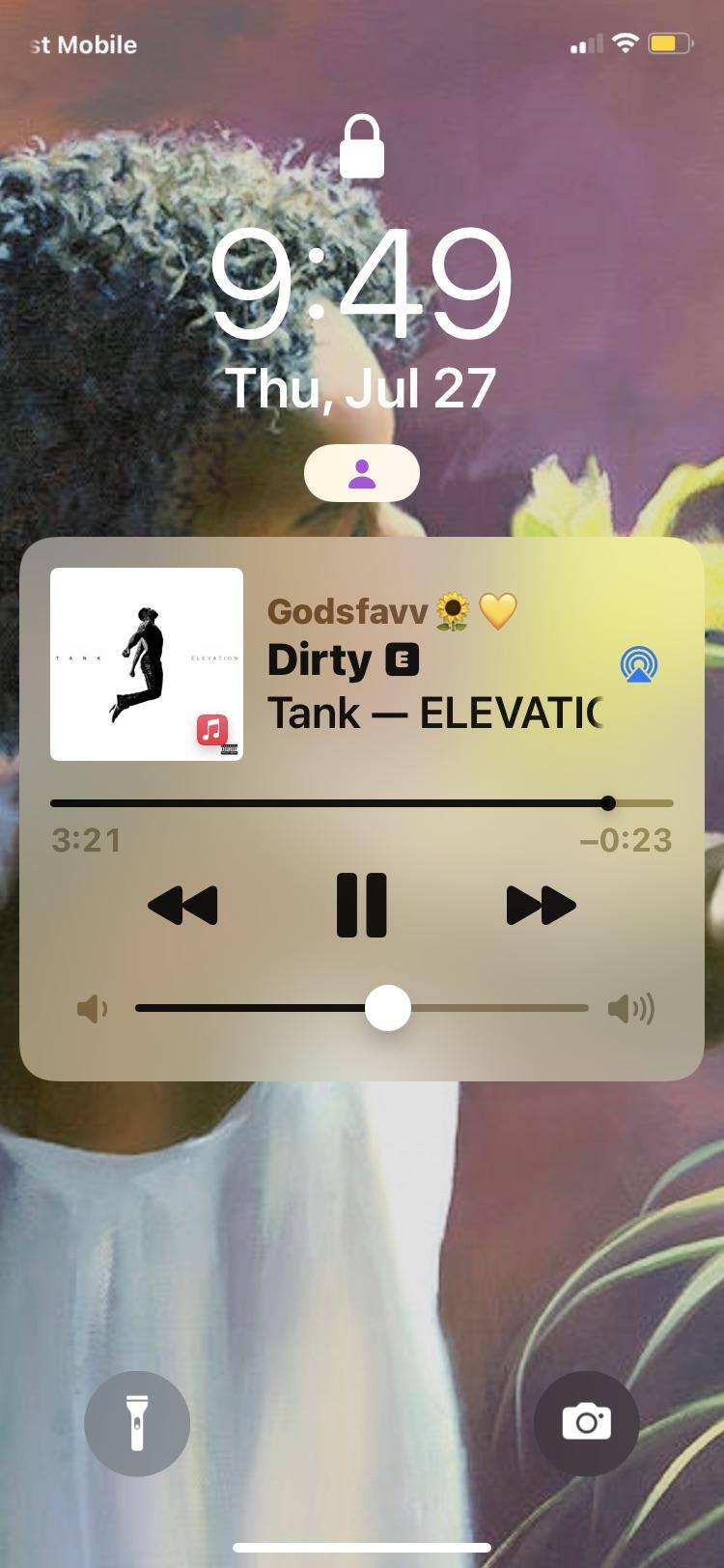This screenshot has height=1568, width=724.
Task: Skip to the next track
Action: tap(541, 905)
